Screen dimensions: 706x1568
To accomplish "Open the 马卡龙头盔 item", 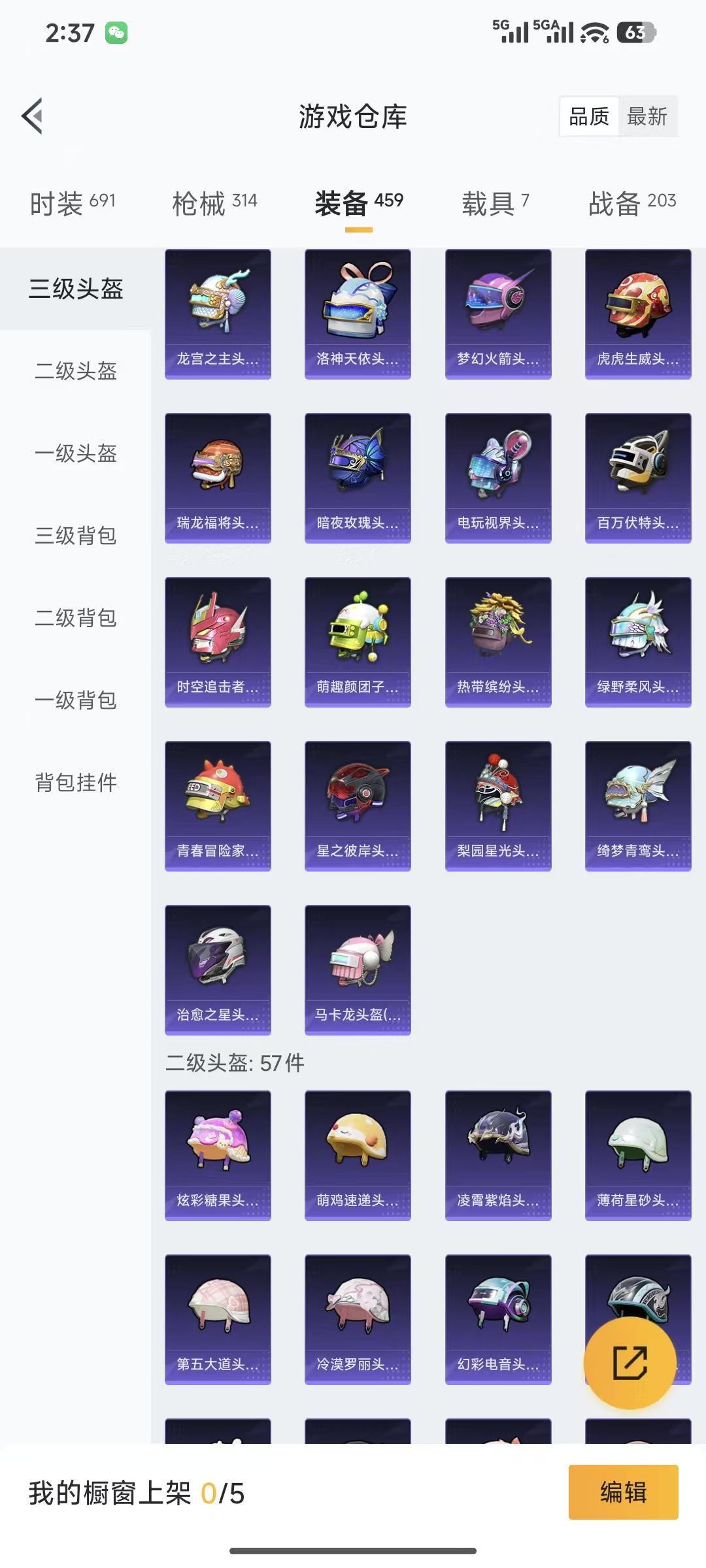I will [358, 970].
